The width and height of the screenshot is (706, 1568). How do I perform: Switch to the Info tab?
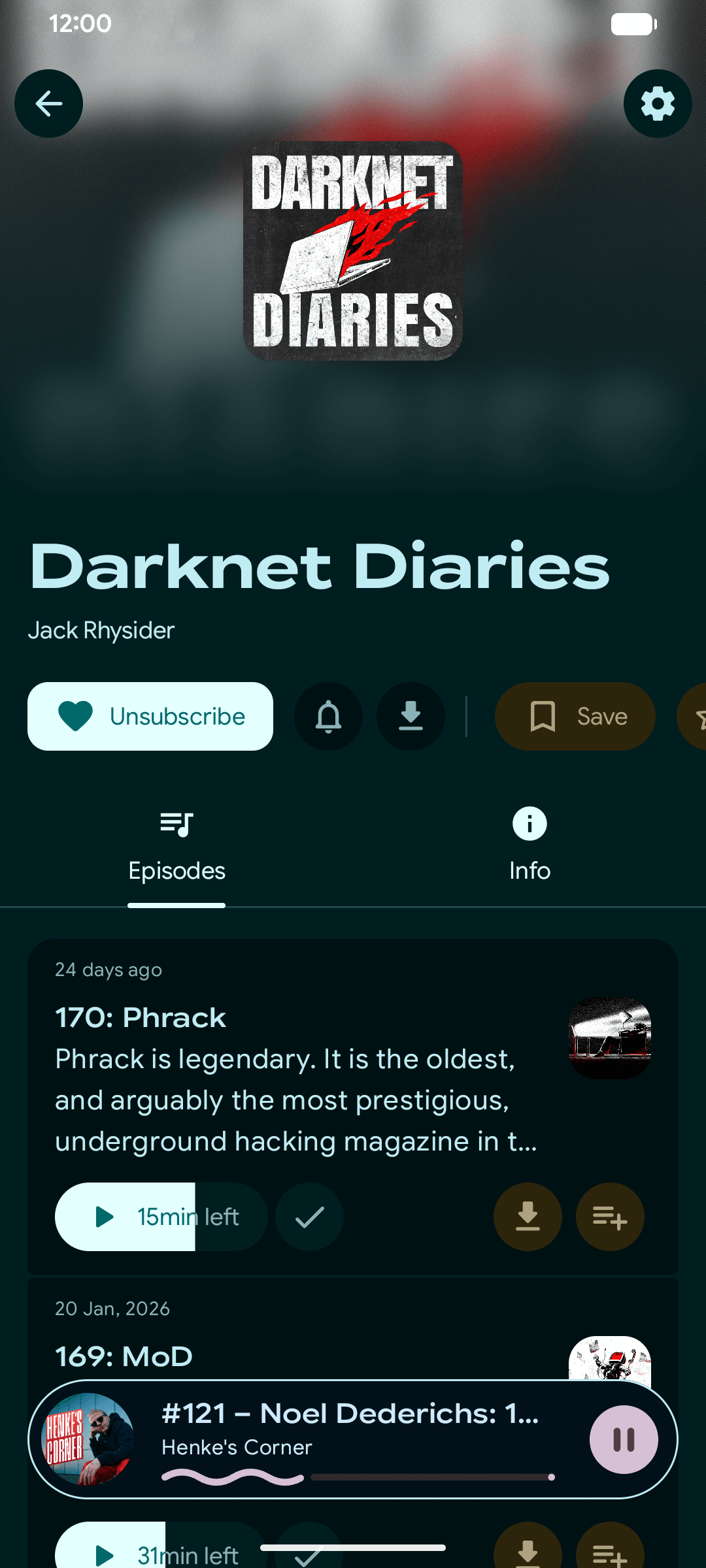529,844
